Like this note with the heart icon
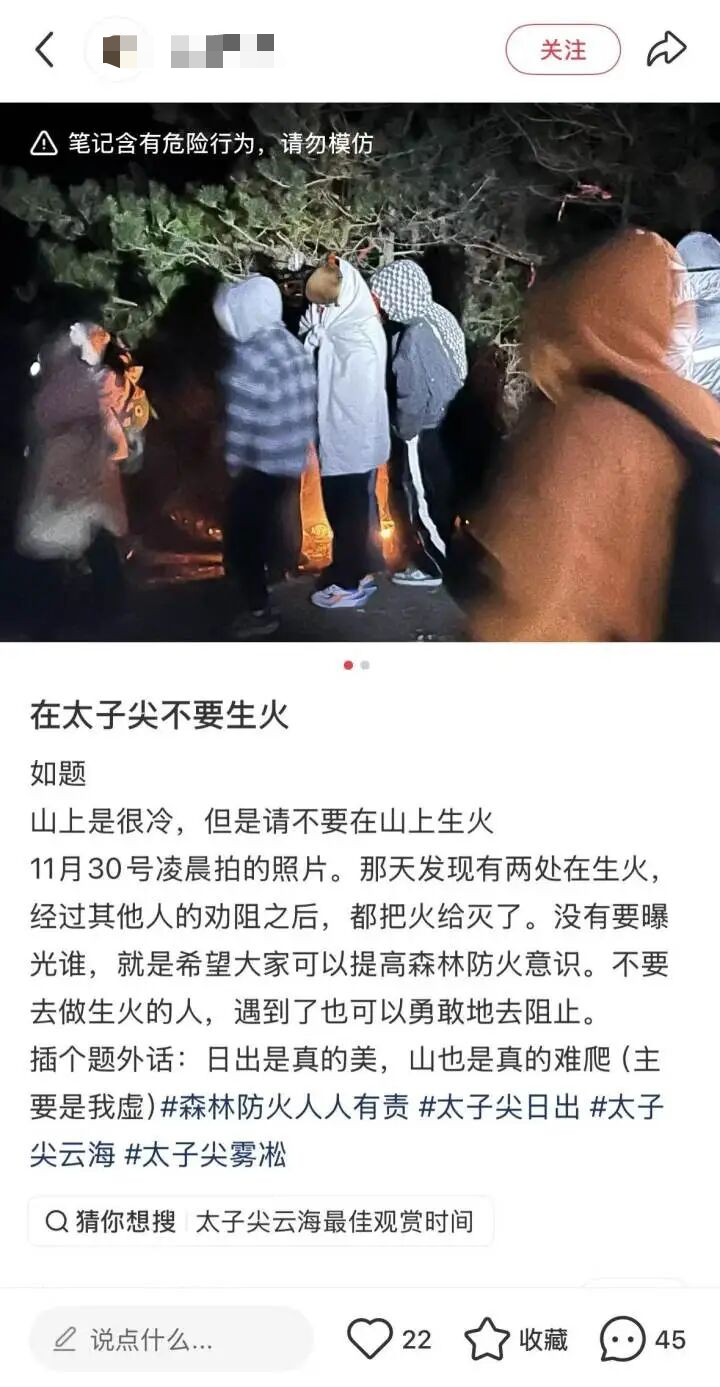Screen dimensions: 720x1387 [370, 1339]
